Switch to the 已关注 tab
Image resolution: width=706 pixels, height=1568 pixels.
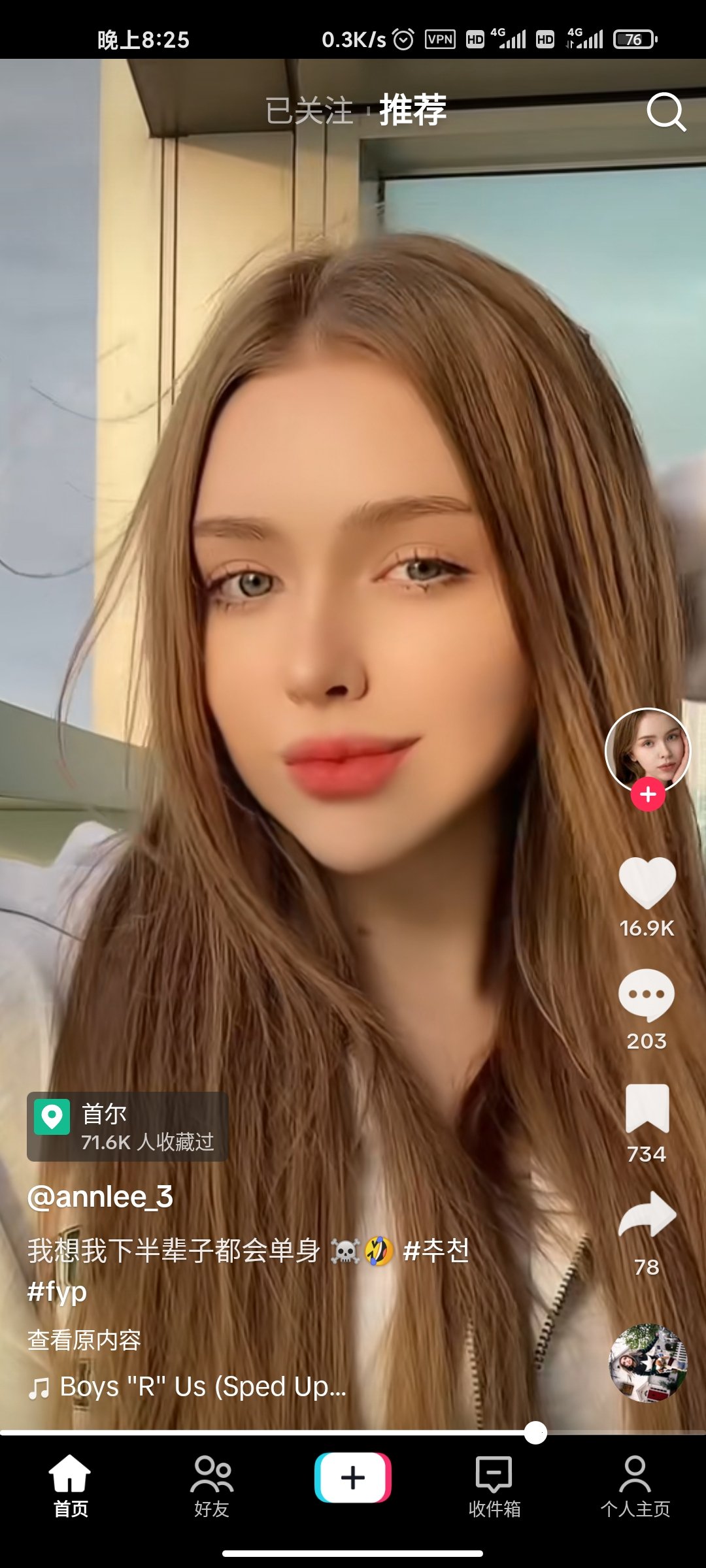pyautogui.click(x=309, y=110)
